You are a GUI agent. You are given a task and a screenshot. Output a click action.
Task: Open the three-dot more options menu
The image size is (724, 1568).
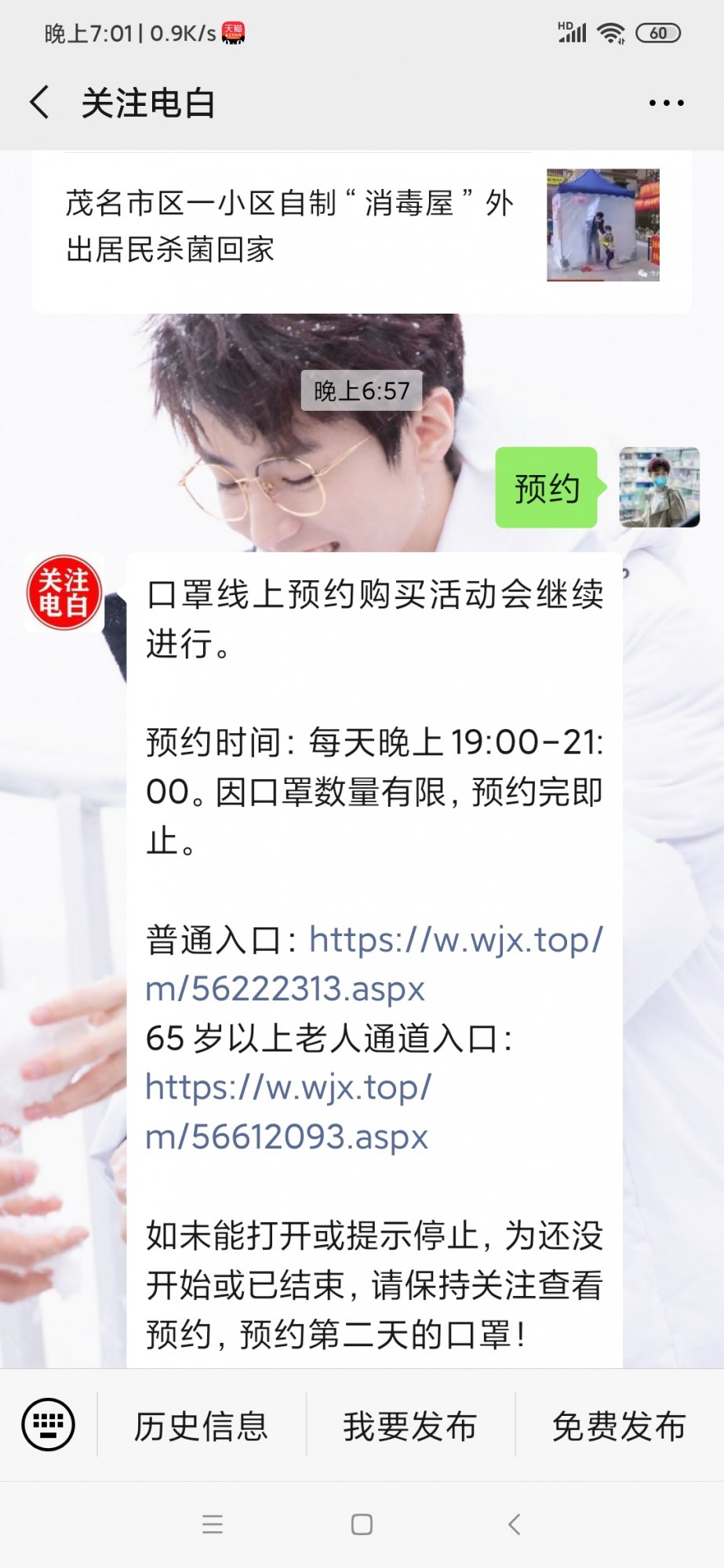click(x=666, y=103)
